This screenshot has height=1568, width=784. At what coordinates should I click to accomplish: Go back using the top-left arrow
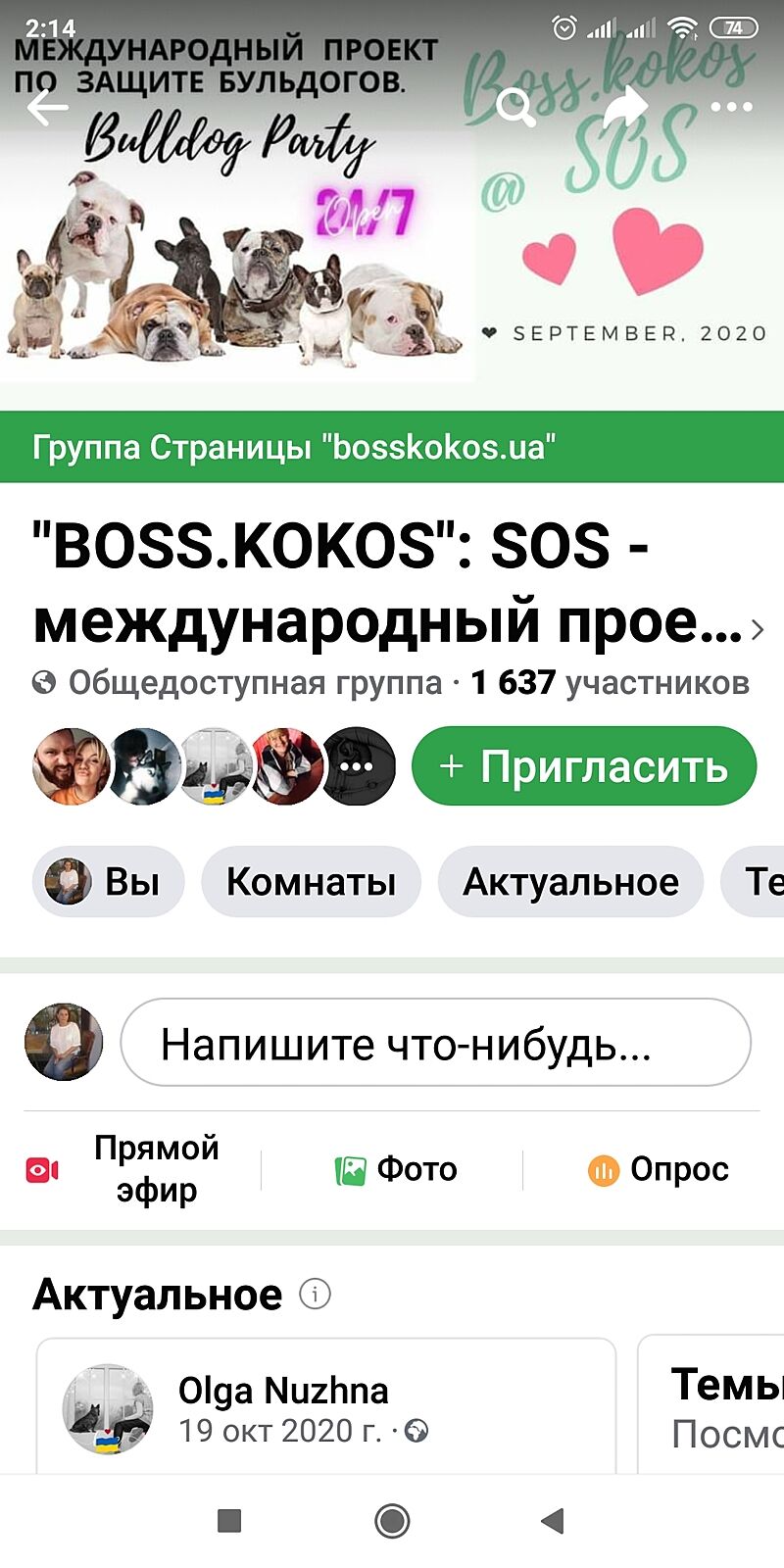[x=47, y=108]
